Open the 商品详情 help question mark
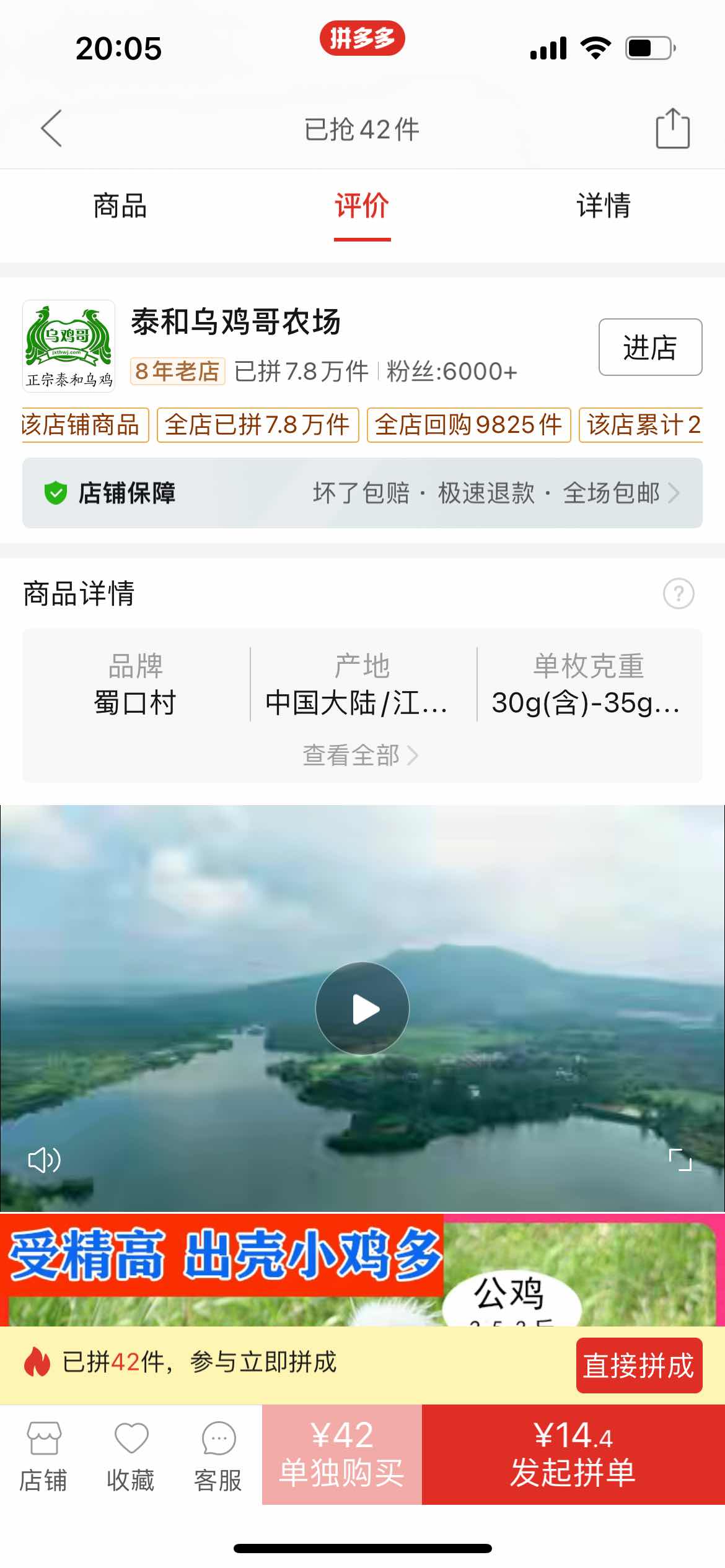The width and height of the screenshot is (725, 1568). (x=679, y=593)
